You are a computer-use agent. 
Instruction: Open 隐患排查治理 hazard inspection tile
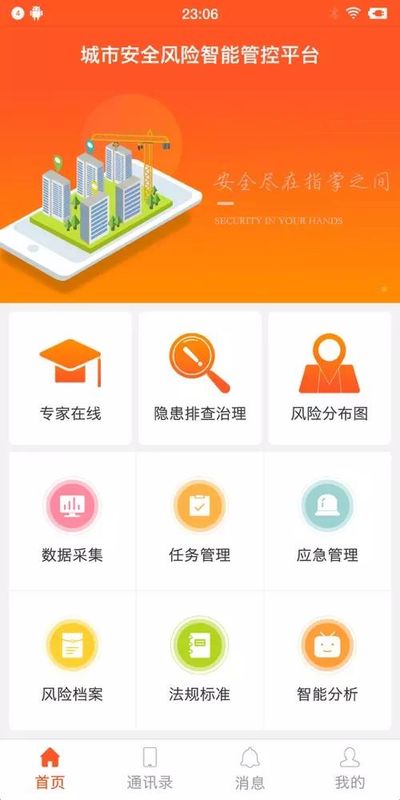coord(200,379)
